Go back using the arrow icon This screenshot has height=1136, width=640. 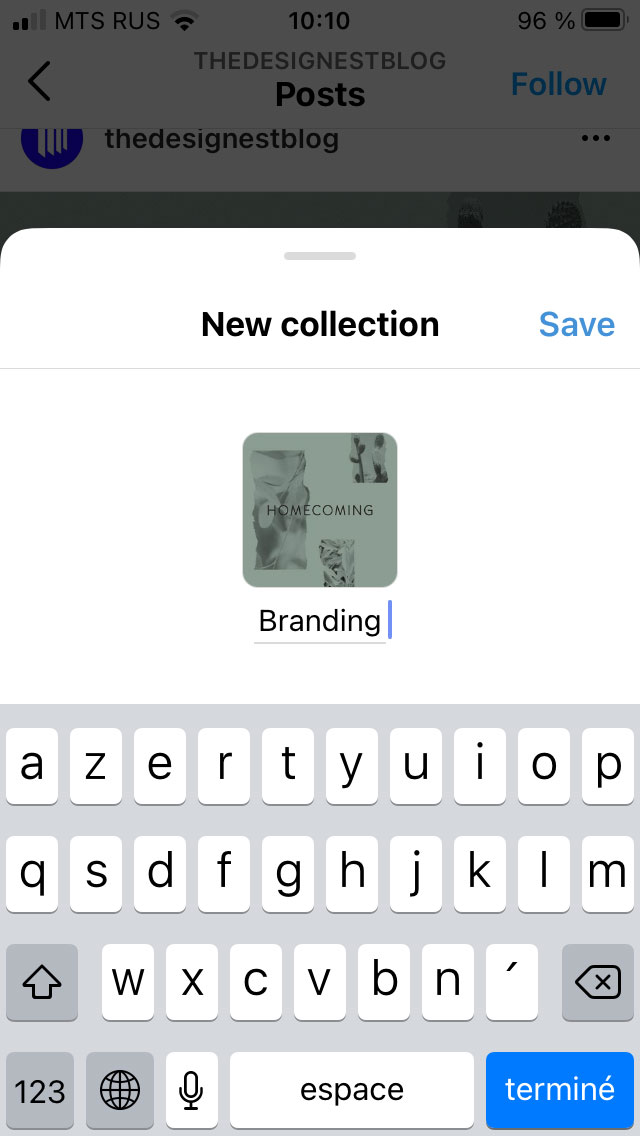39,82
